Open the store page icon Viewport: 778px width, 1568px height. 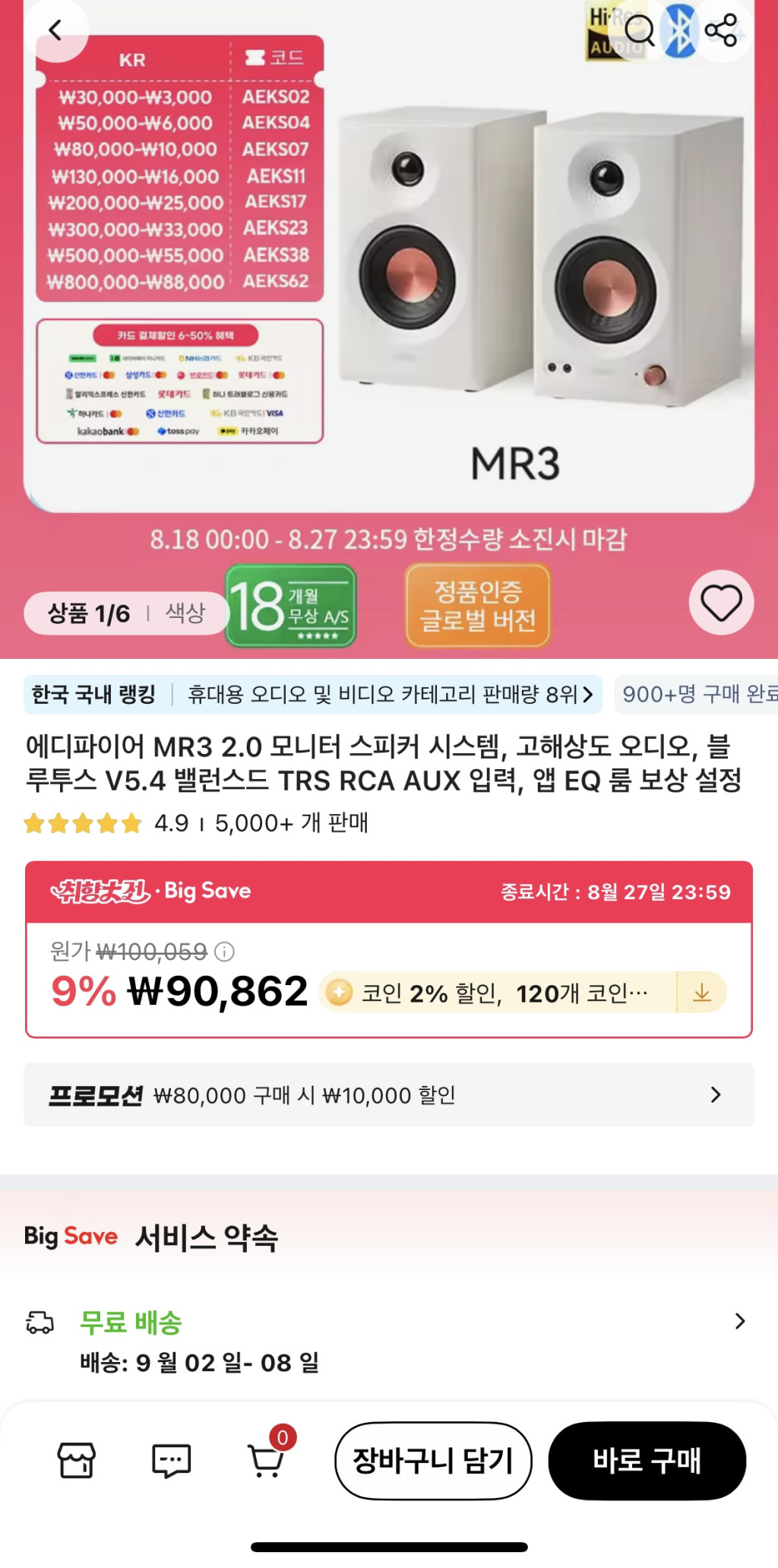coord(76,1461)
